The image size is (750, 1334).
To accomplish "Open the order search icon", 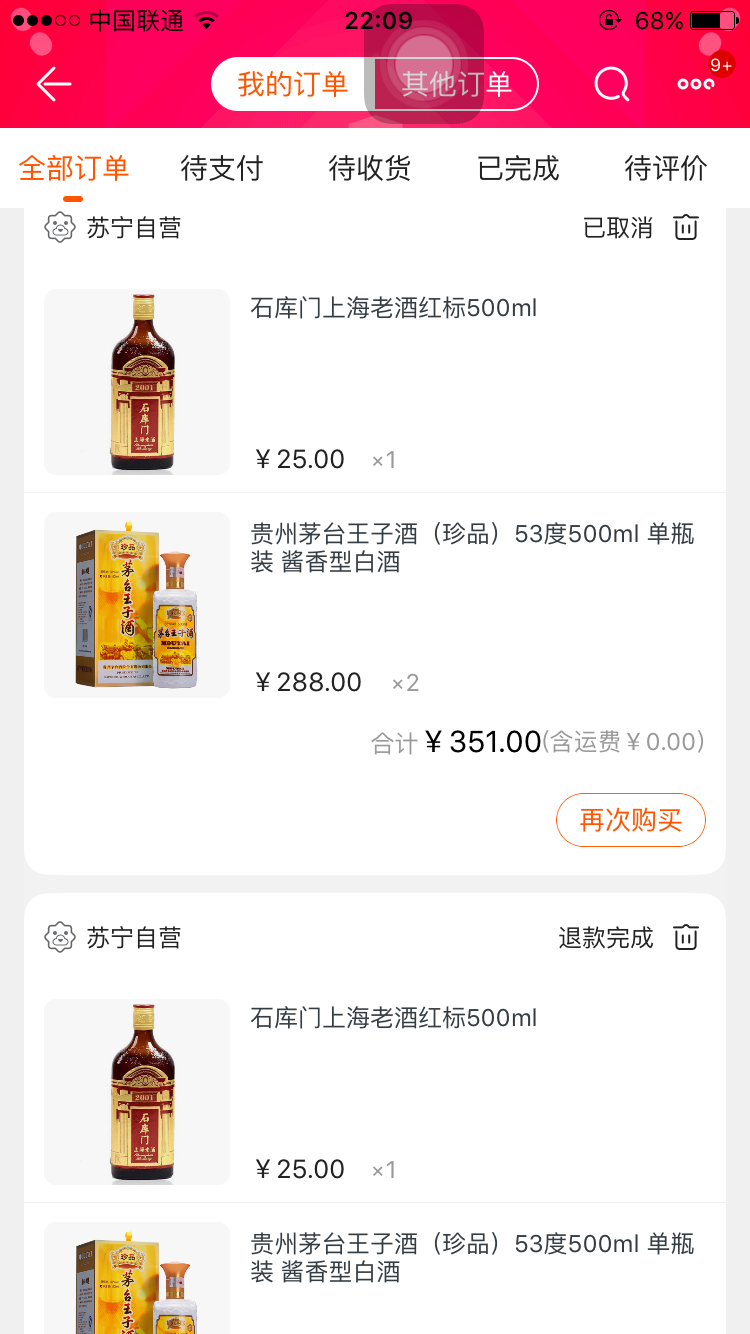I will (x=611, y=84).
